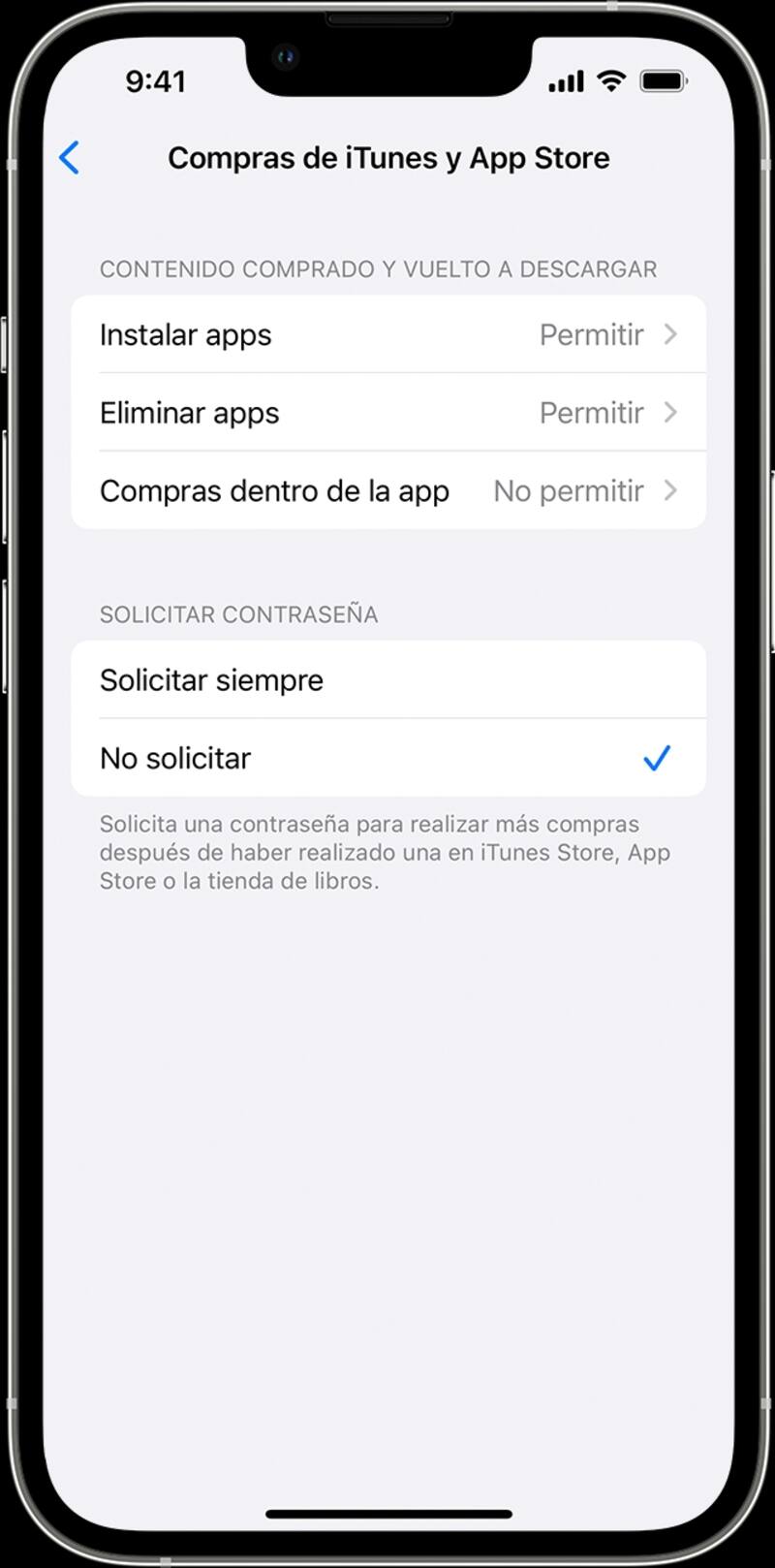Viewport: 775px width, 1568px height.
Task: Open the Instalar apps setting
Action: (387, 334)
